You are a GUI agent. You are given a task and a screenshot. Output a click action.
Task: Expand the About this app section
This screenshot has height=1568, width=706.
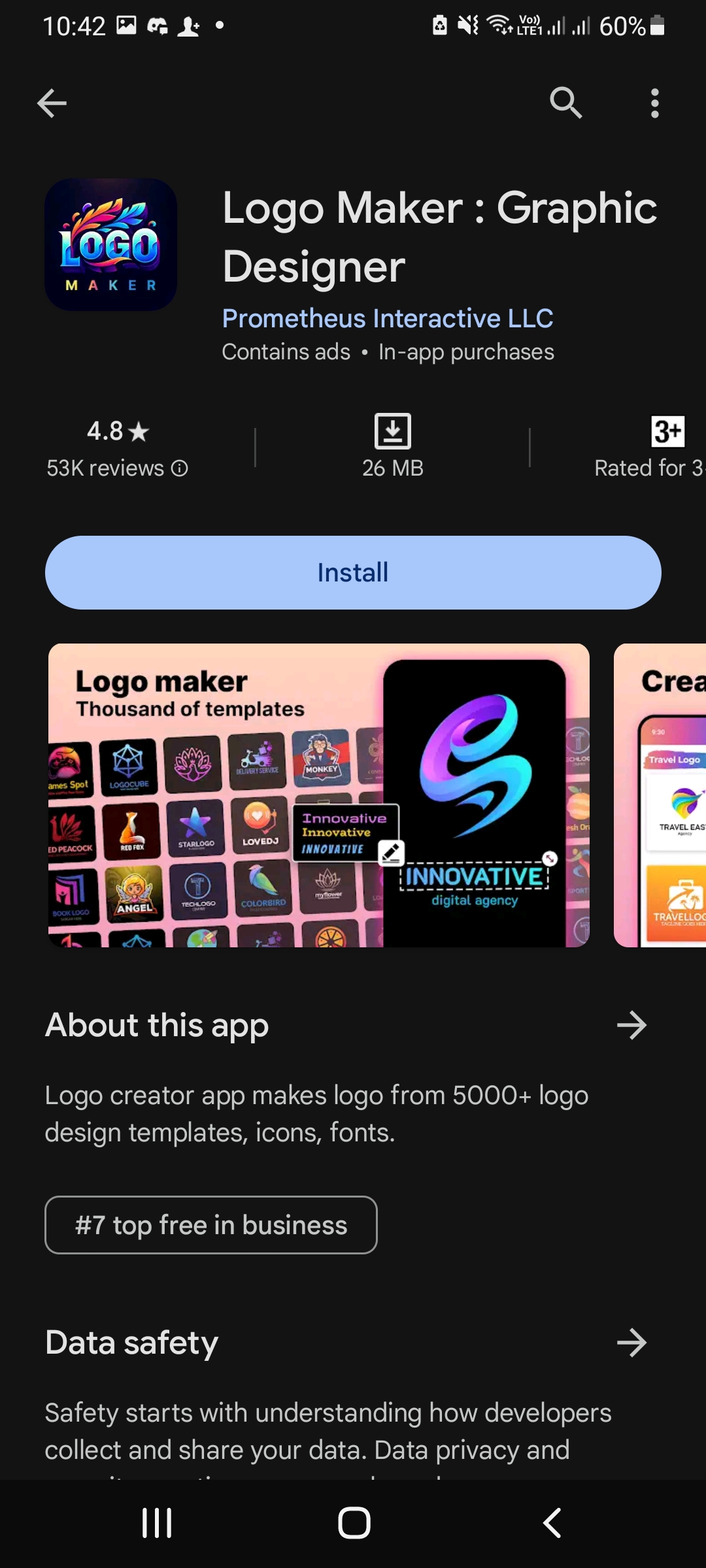[631, 1025]
